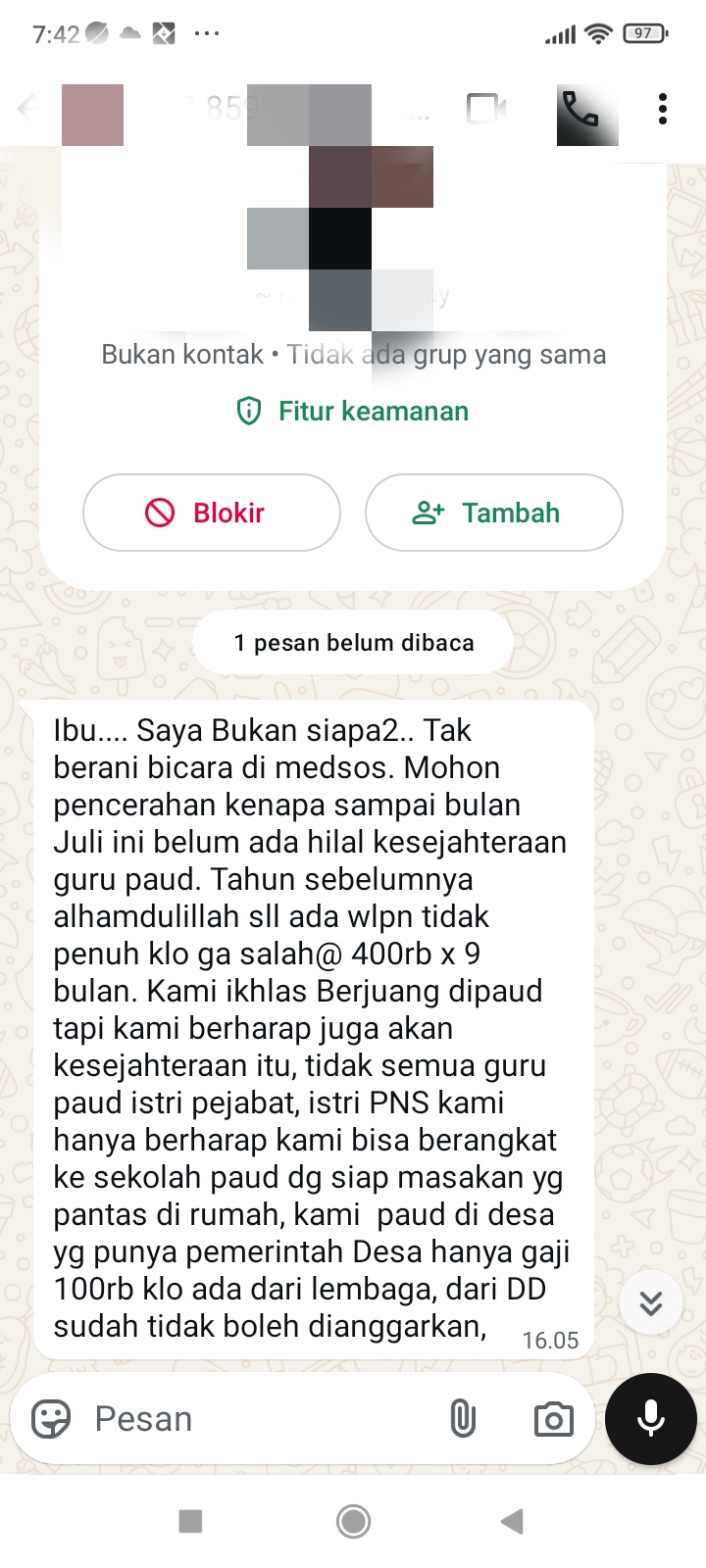Add the sender via Tambah
This screenshot has height=1568, width=706.
(x=493, y=513)
